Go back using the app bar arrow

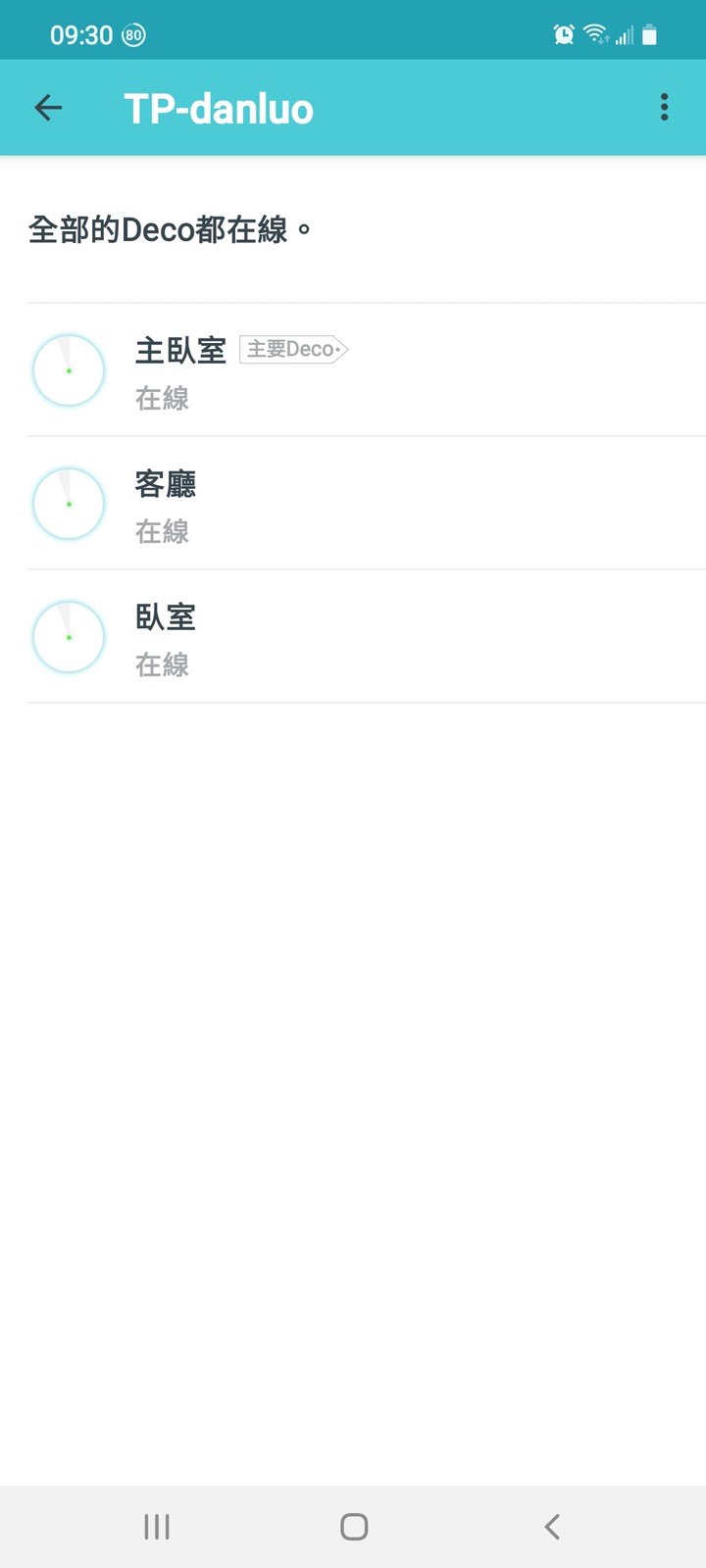coord(48,108)
